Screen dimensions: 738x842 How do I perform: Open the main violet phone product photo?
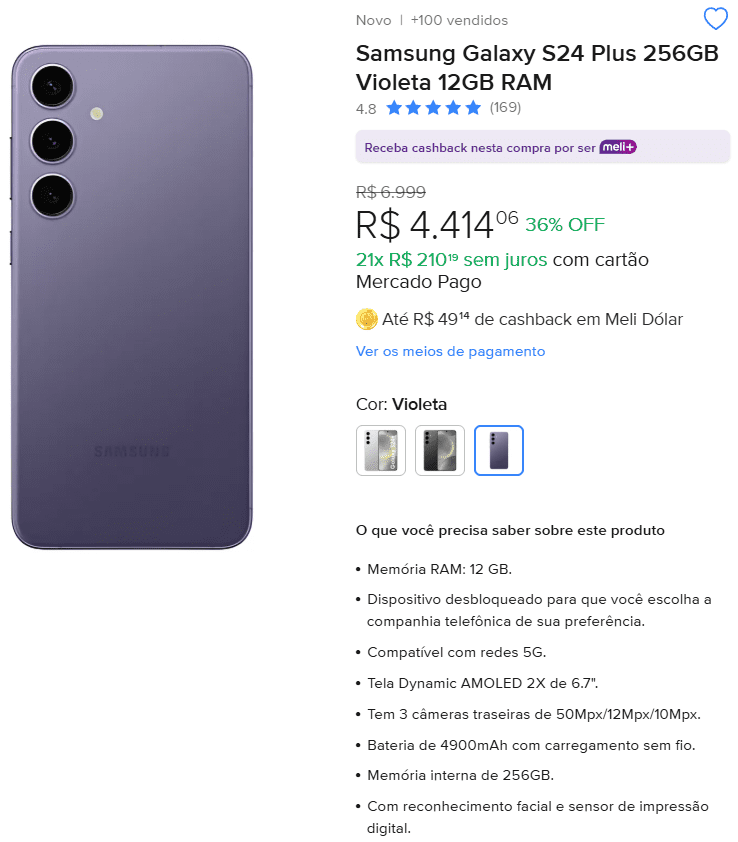pos(132,297)
